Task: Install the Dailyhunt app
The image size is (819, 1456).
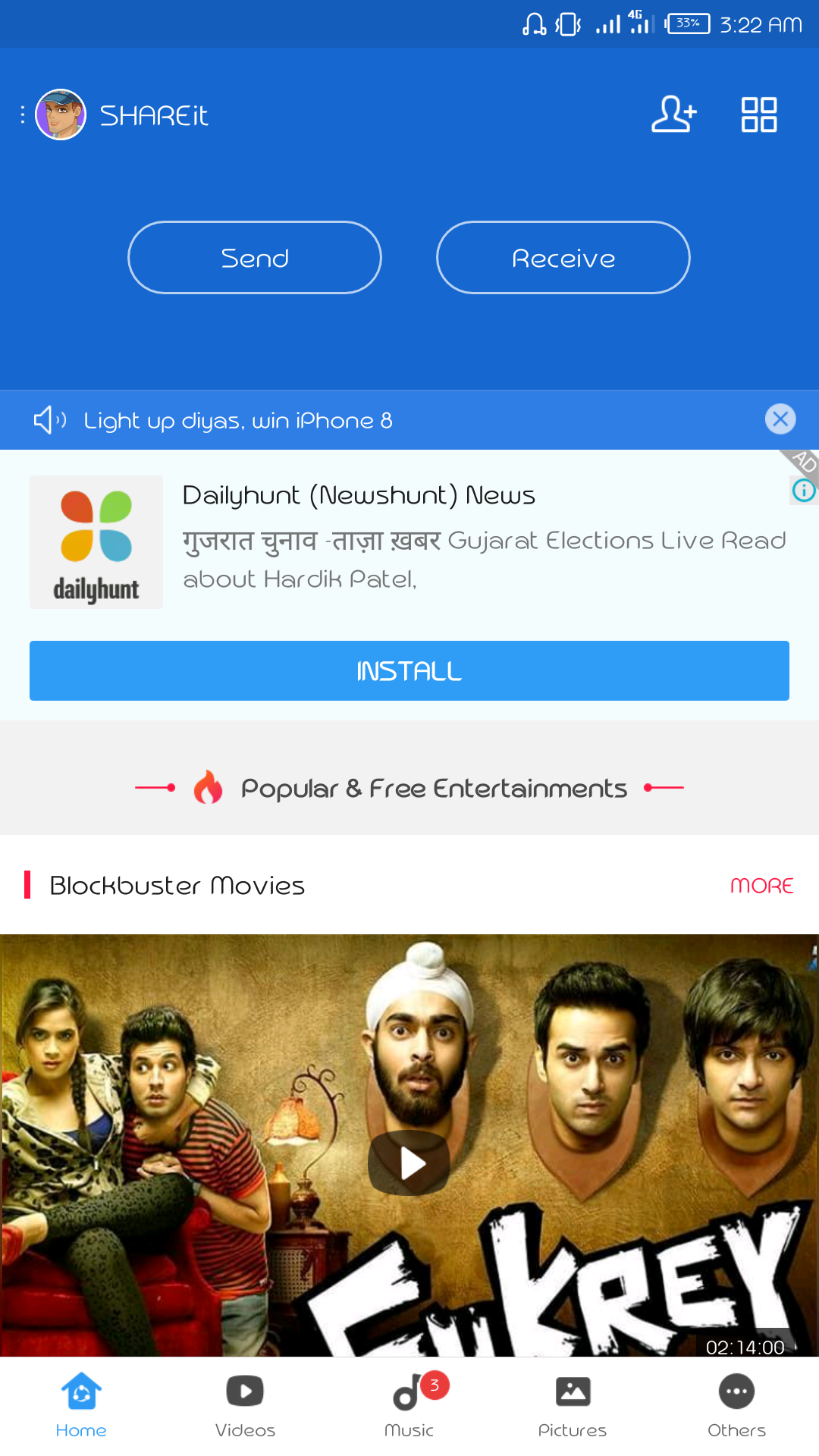Action: point(409,670)
